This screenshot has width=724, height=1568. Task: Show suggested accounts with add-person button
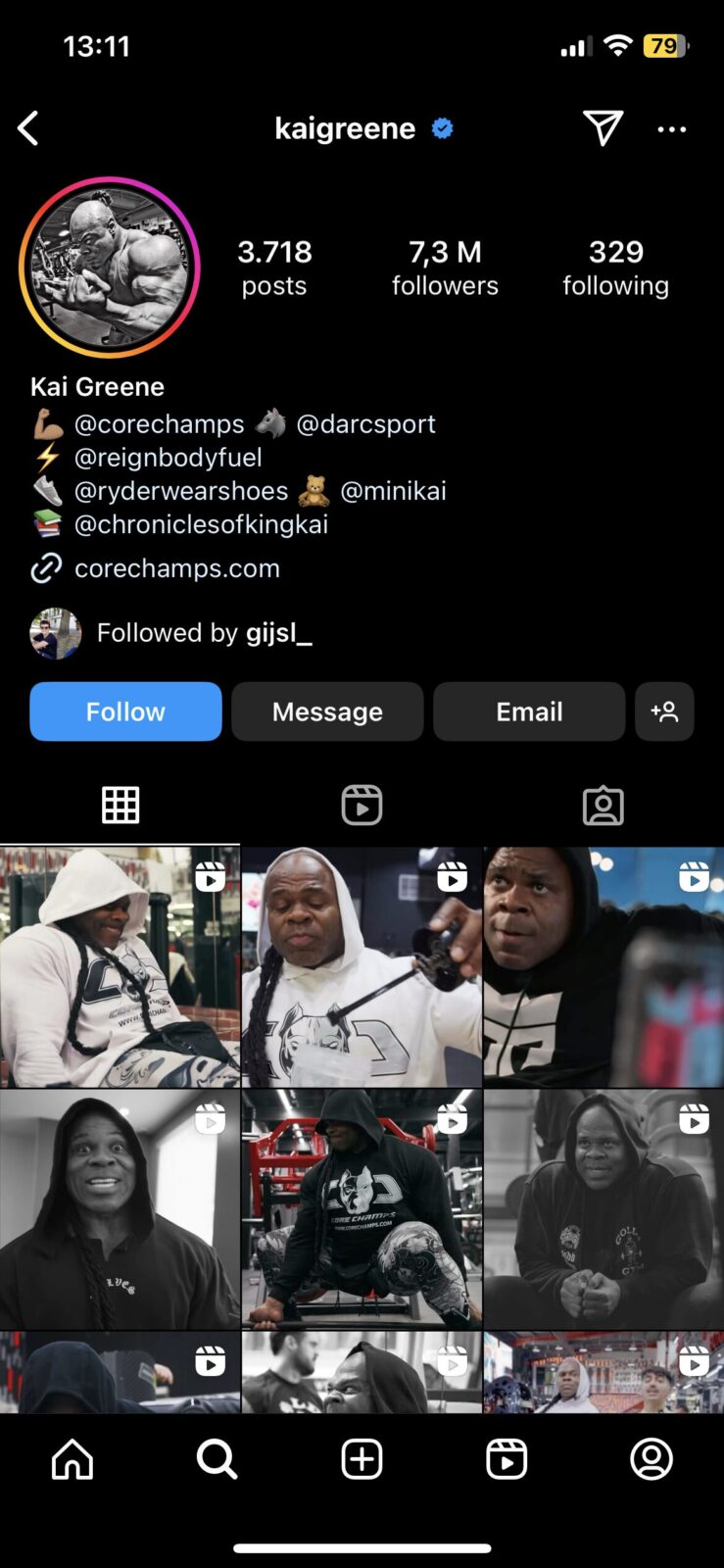point(664,711)
